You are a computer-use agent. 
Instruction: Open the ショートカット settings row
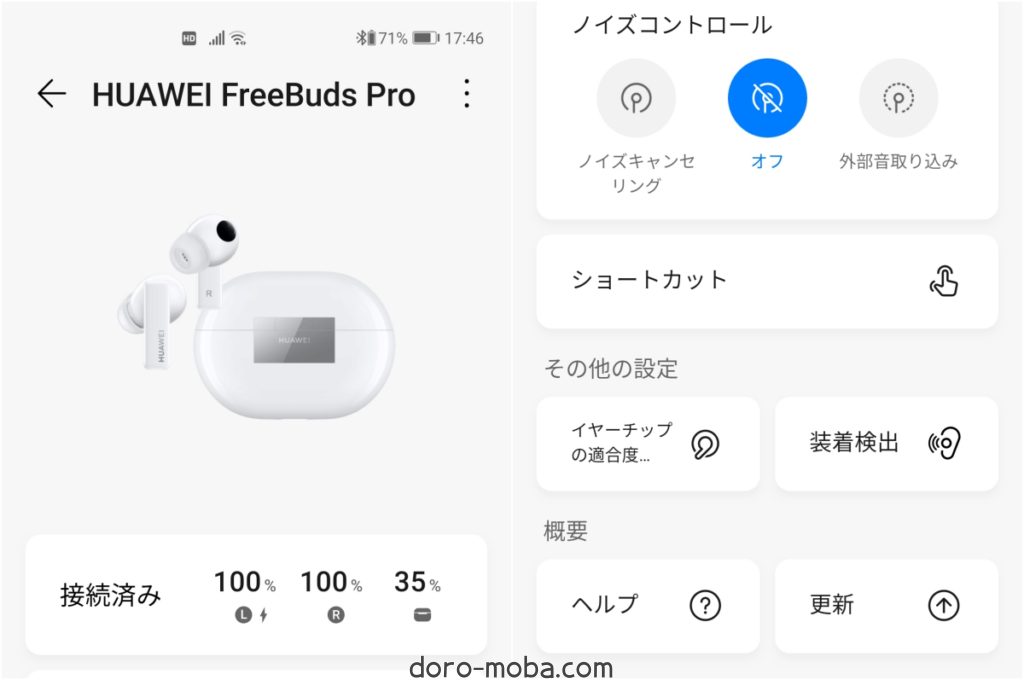[767, 282]
